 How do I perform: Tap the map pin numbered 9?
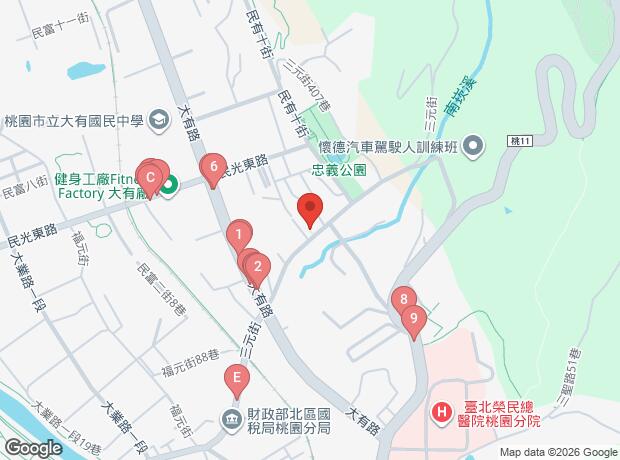(413, 319)
